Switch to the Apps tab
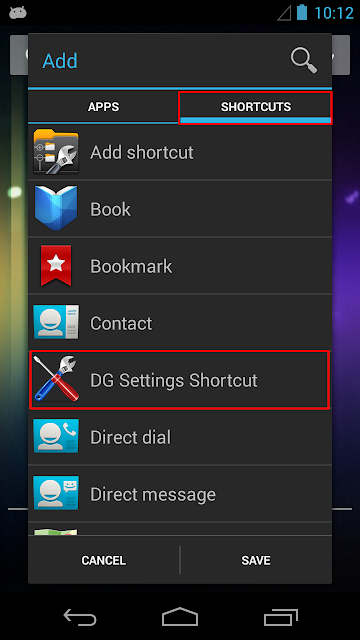Screen dimensions: 360x640 [103, 107]
